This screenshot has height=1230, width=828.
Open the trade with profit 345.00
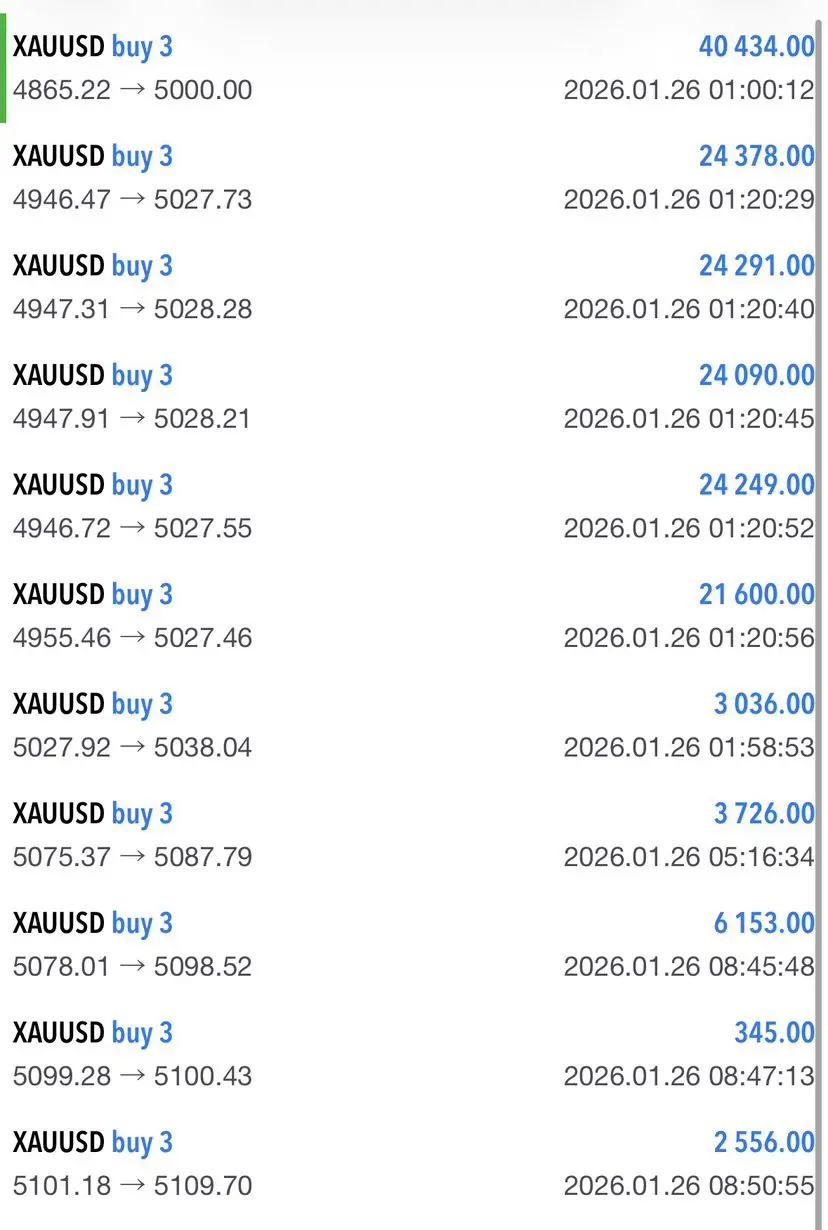[414, 1054]
